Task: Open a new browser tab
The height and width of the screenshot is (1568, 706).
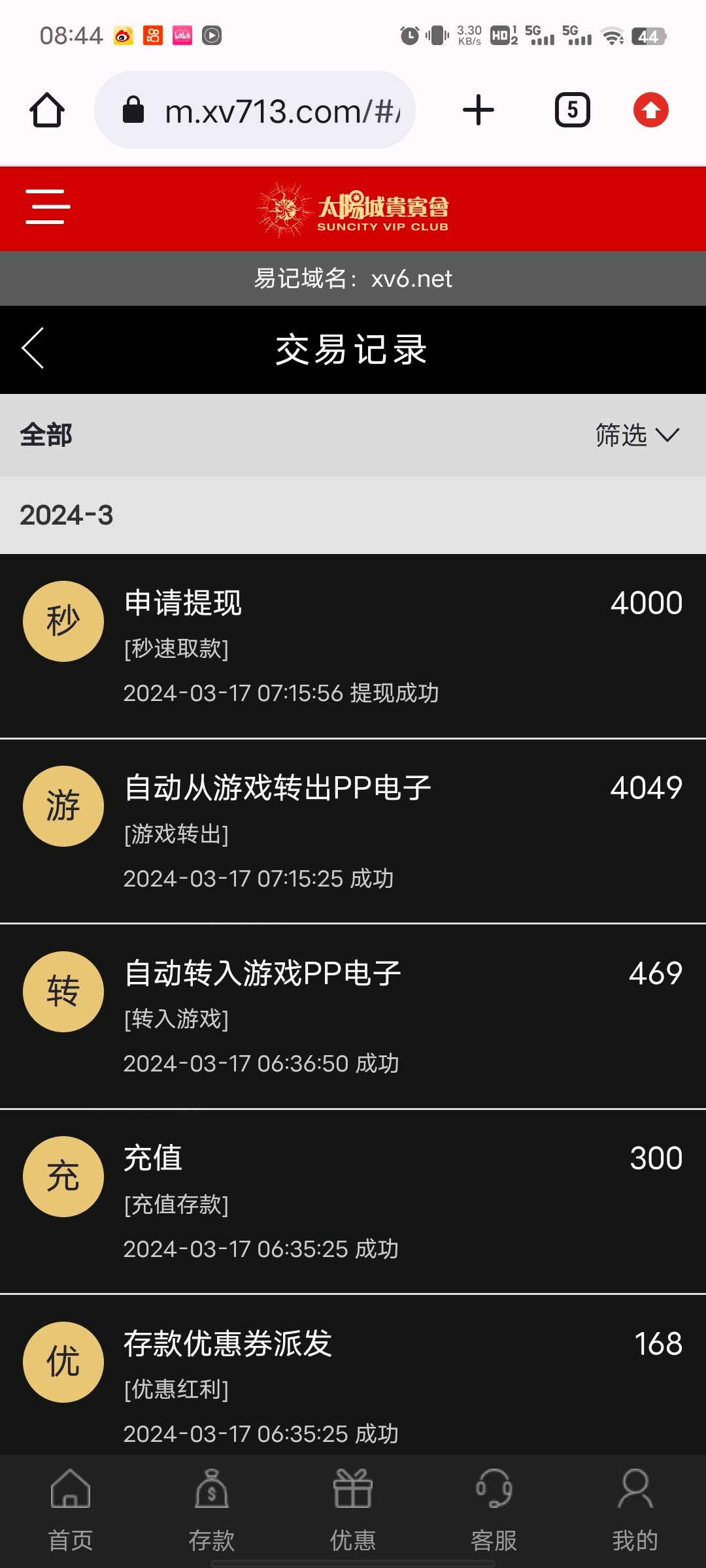Action: (479, 110)
